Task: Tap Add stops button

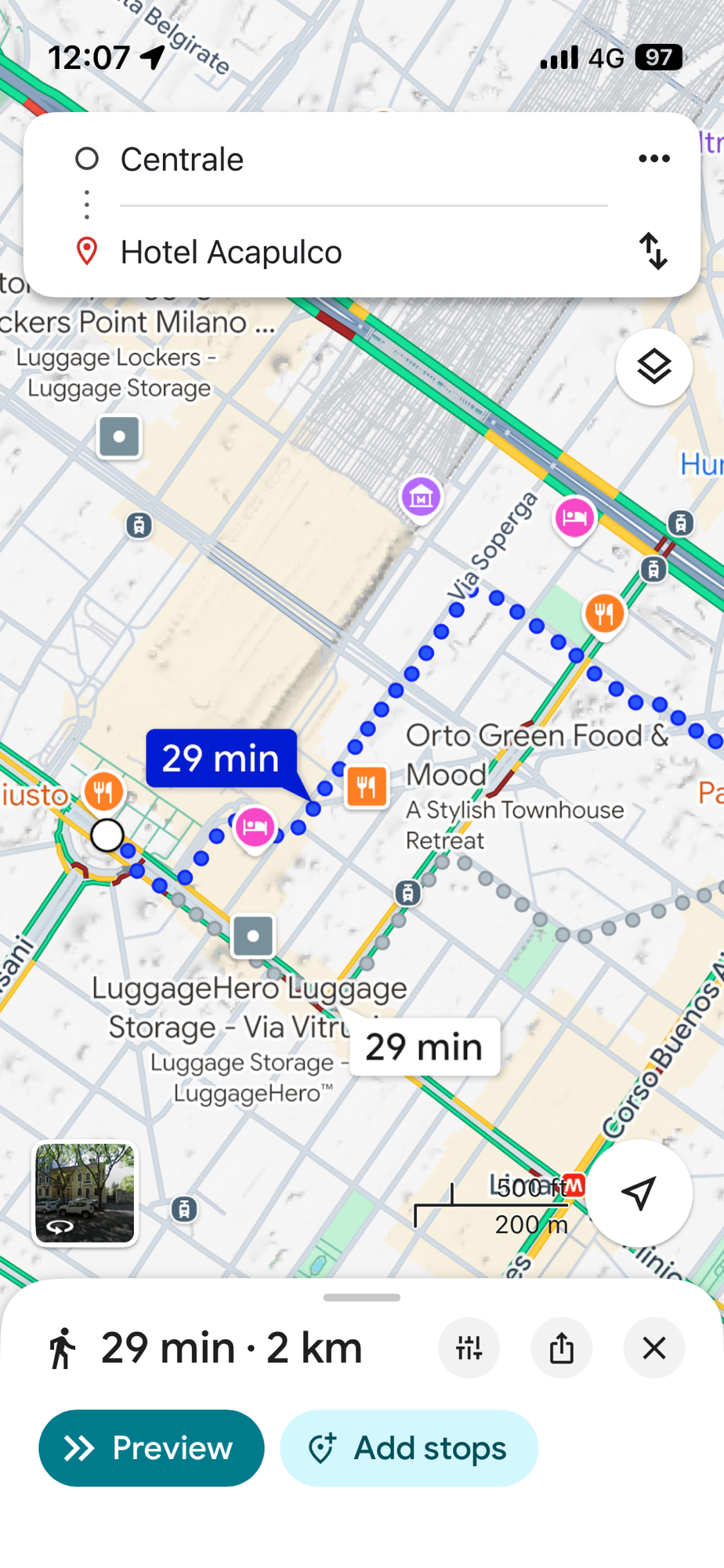Action: click(x=409, y=1447)
